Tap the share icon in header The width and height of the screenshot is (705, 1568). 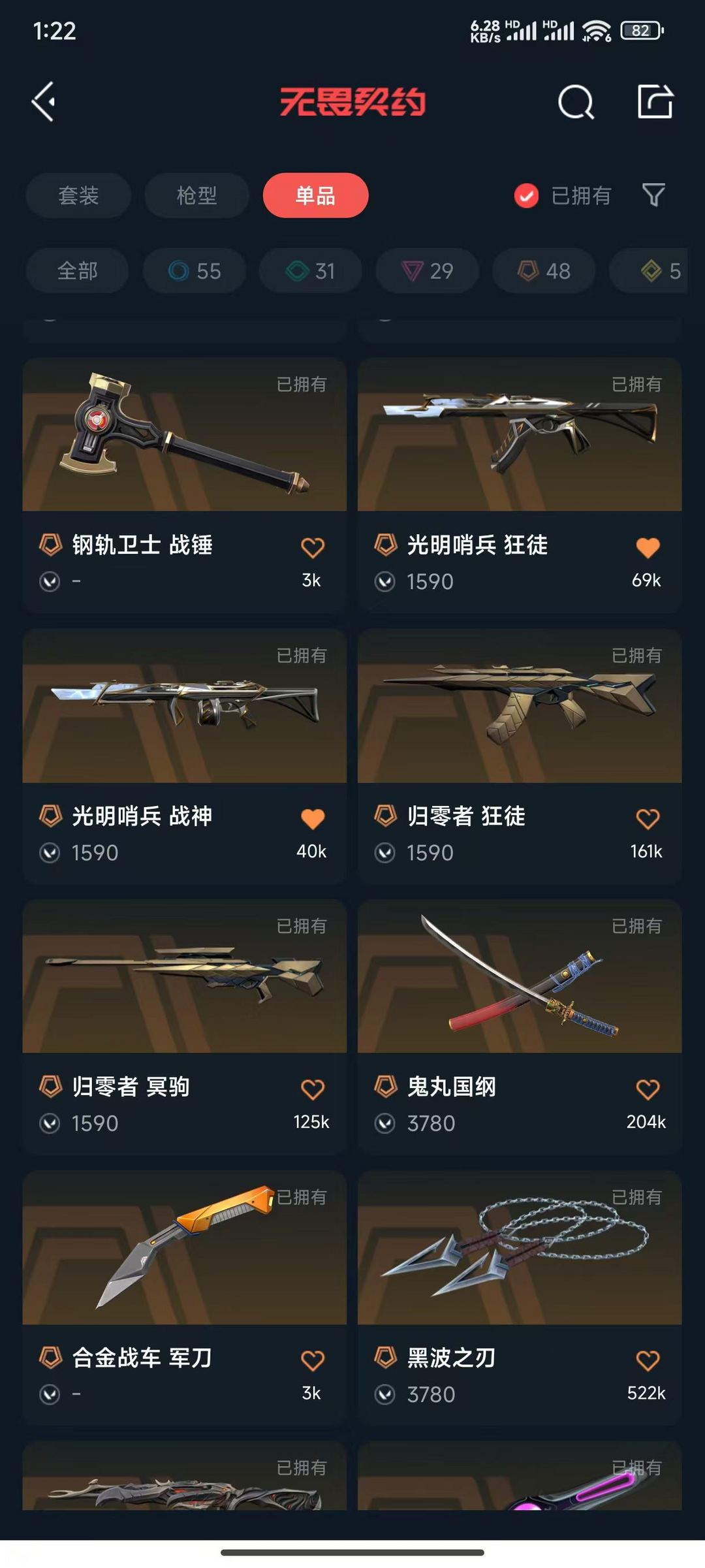point(655,102)
